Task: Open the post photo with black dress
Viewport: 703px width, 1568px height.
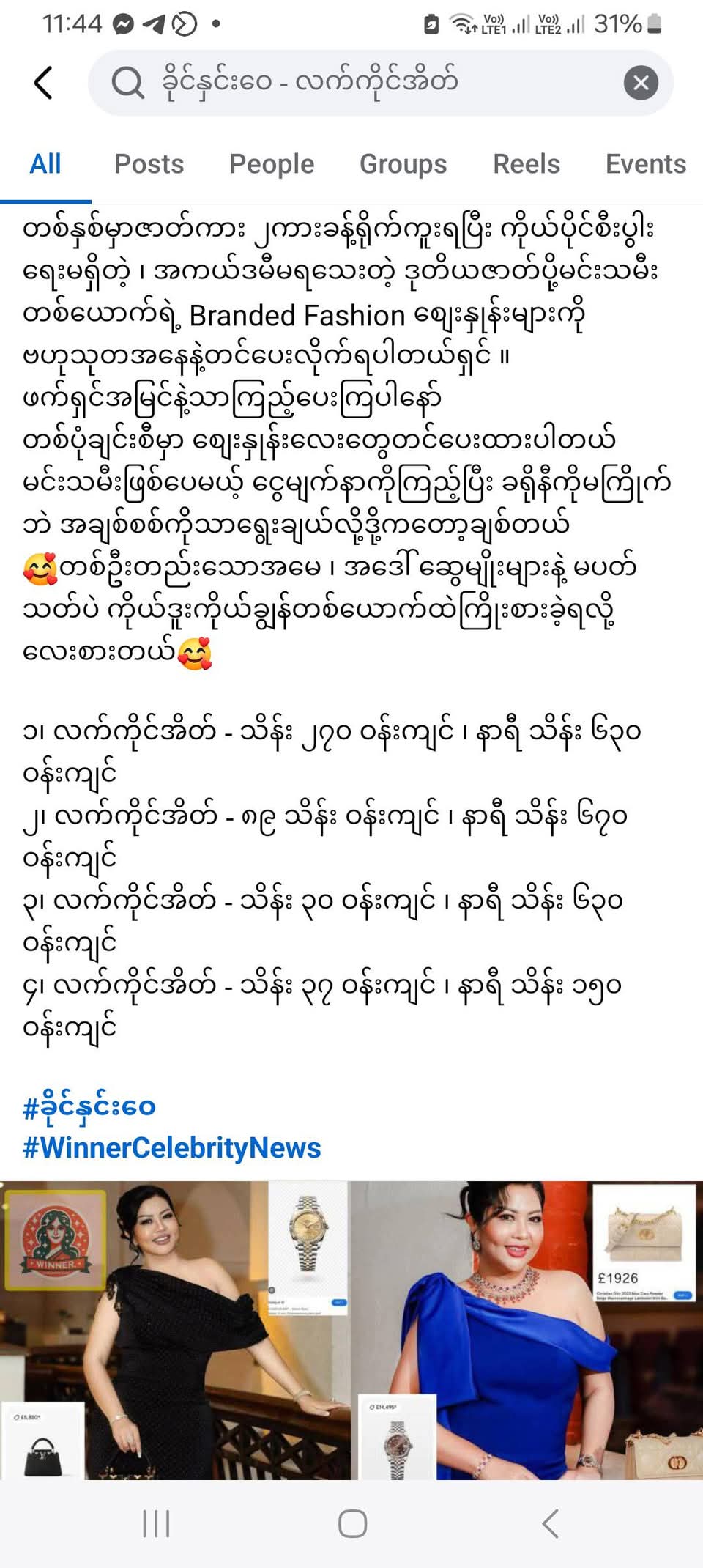Action: (176, 1330)
